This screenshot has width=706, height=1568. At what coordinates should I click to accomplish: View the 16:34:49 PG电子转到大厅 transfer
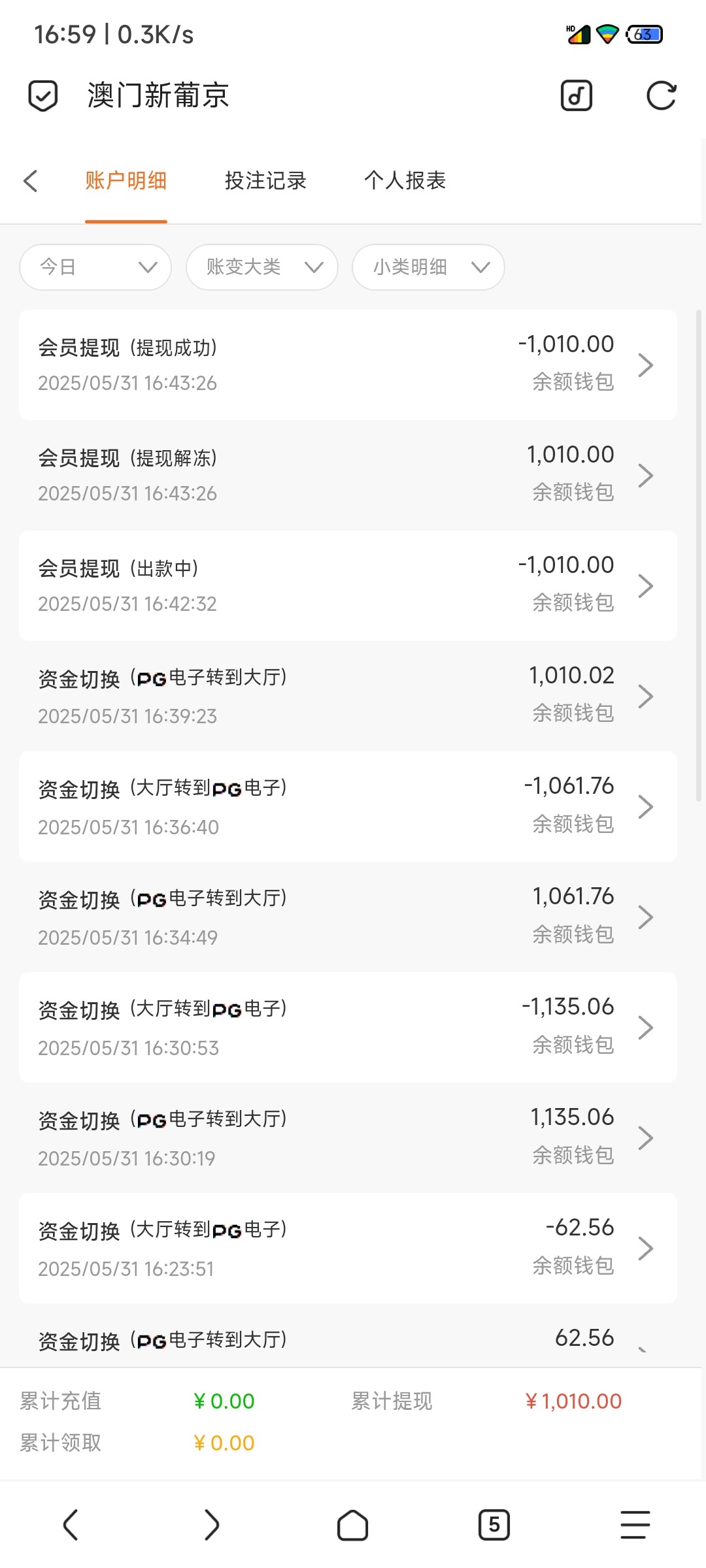(348, 917)
